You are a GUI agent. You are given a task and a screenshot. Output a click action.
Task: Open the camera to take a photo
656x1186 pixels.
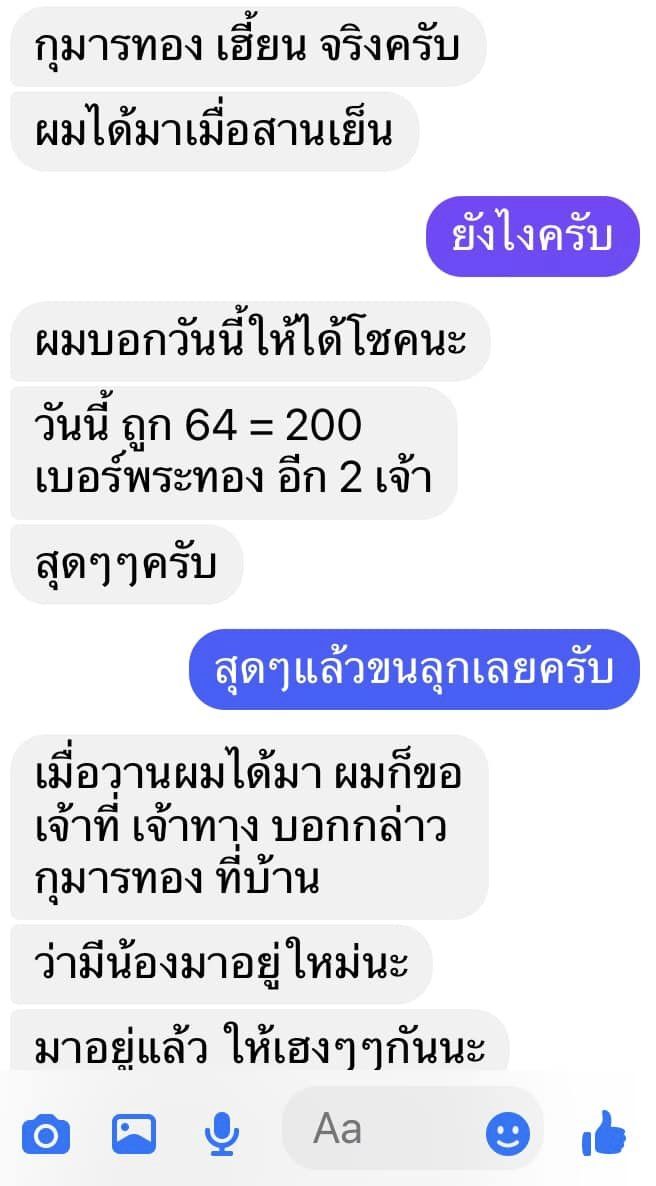pyautogui.click(x=45, y=1134)
